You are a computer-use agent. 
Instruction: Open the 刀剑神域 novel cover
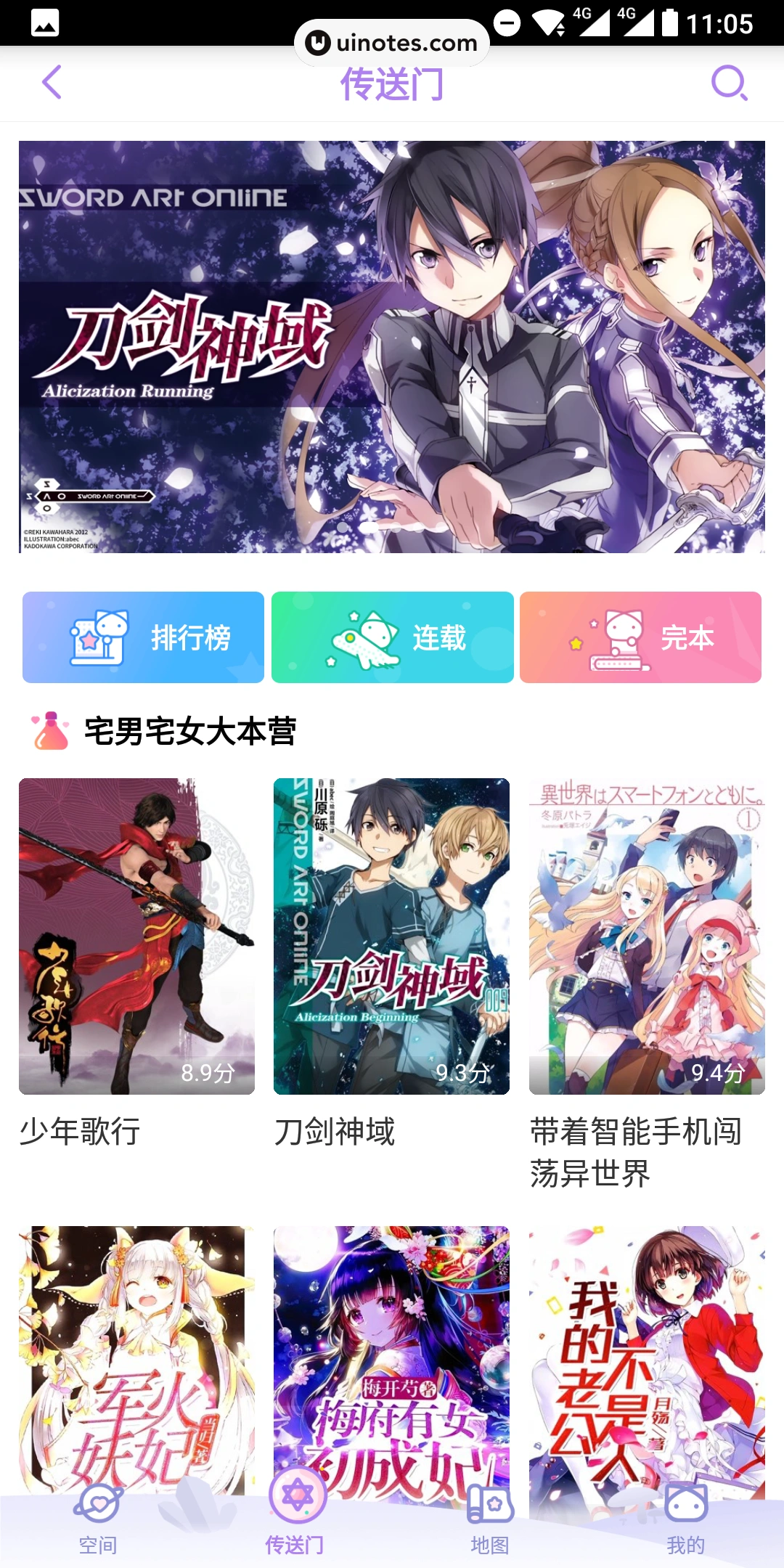click(x=391, y=935)
